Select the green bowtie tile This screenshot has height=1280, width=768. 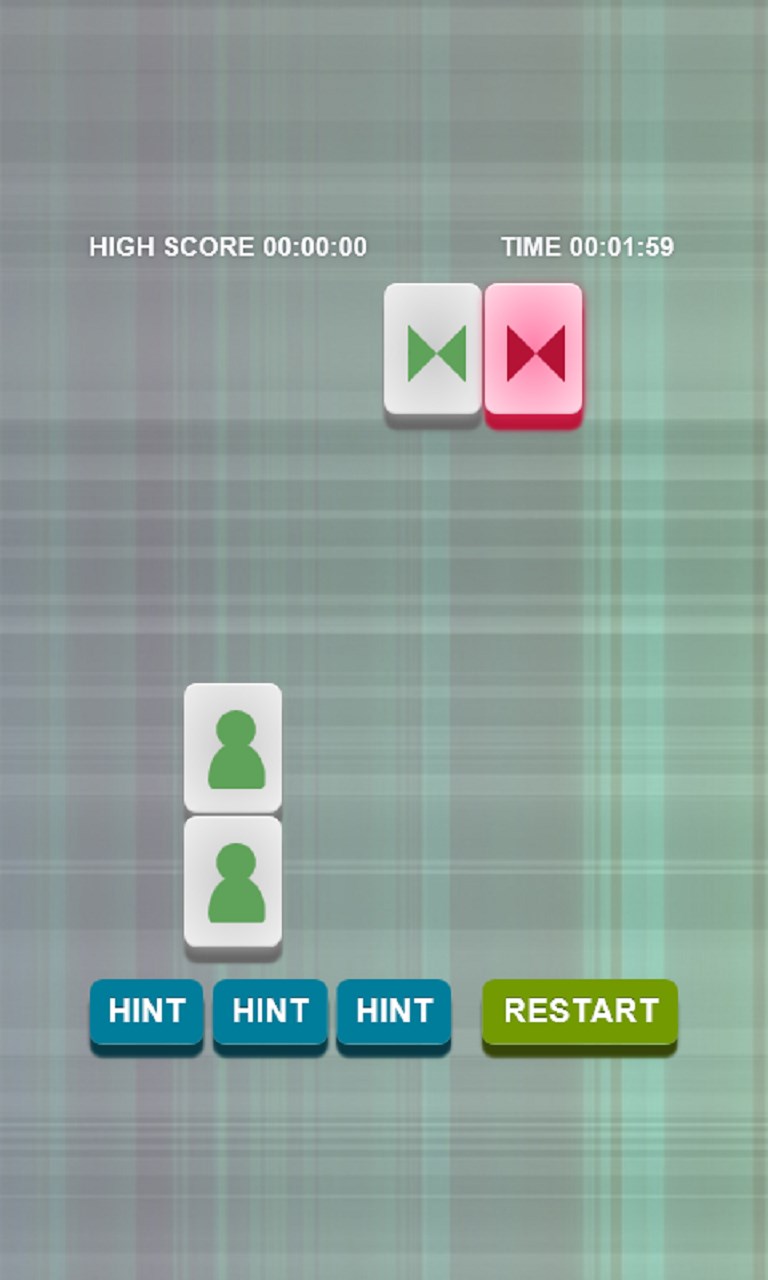click(433, 350)
